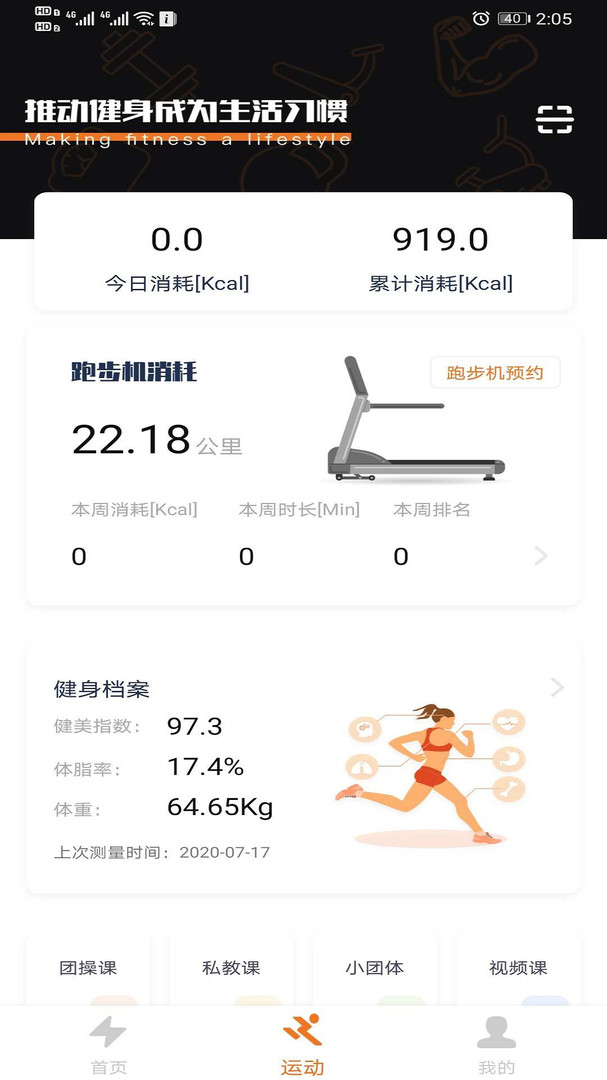Open the 团操课 card
Viewport: 607px width, 1080px height.
pos(88,968)
